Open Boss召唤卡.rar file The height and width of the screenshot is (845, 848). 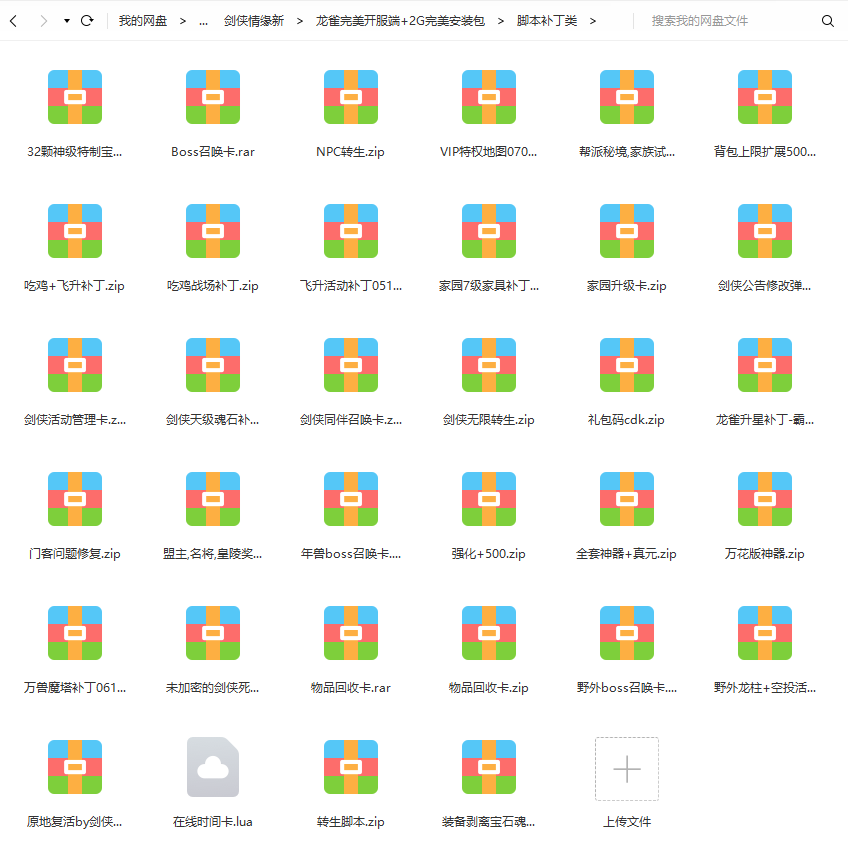pyautogui.click(x=213, y=97)
